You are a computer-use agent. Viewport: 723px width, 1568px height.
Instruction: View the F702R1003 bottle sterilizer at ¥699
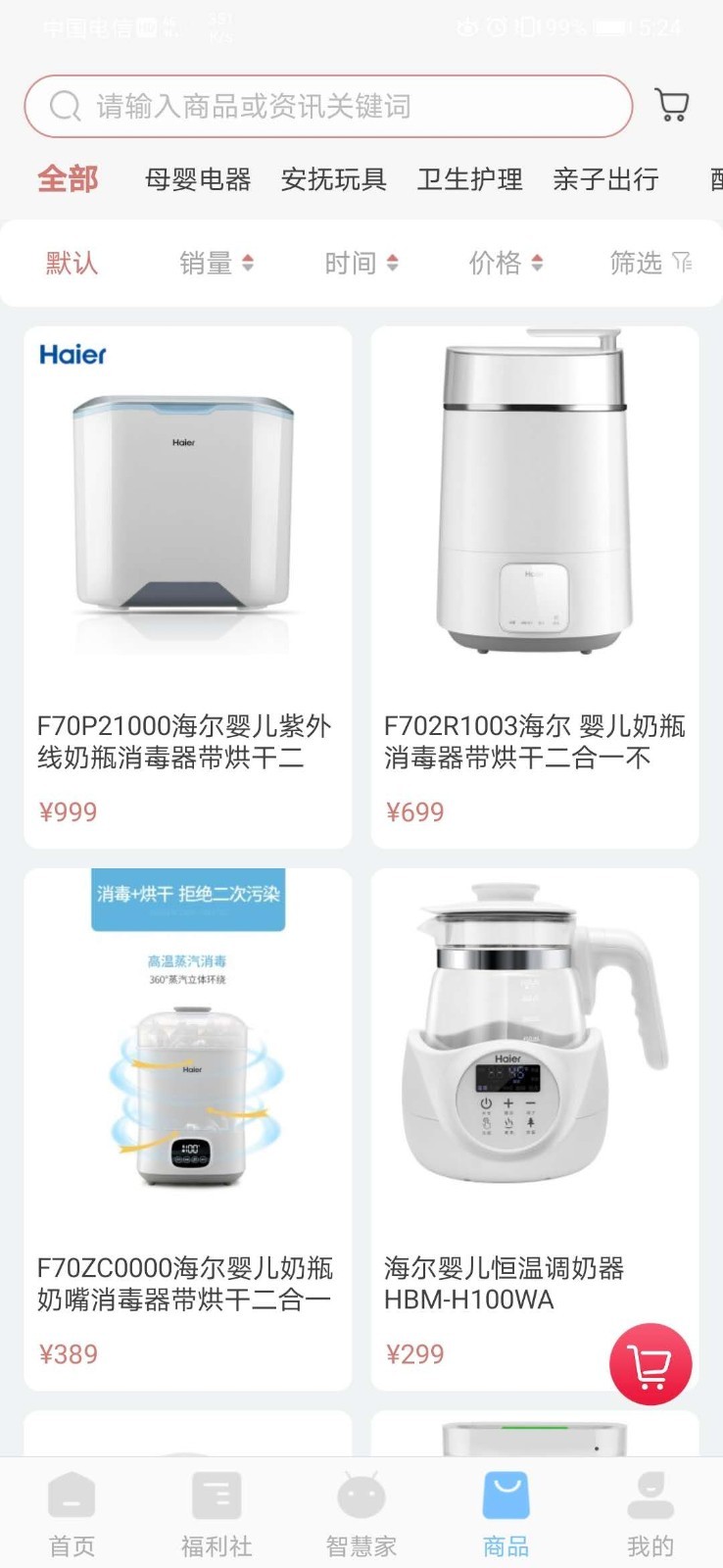[534, 586]
